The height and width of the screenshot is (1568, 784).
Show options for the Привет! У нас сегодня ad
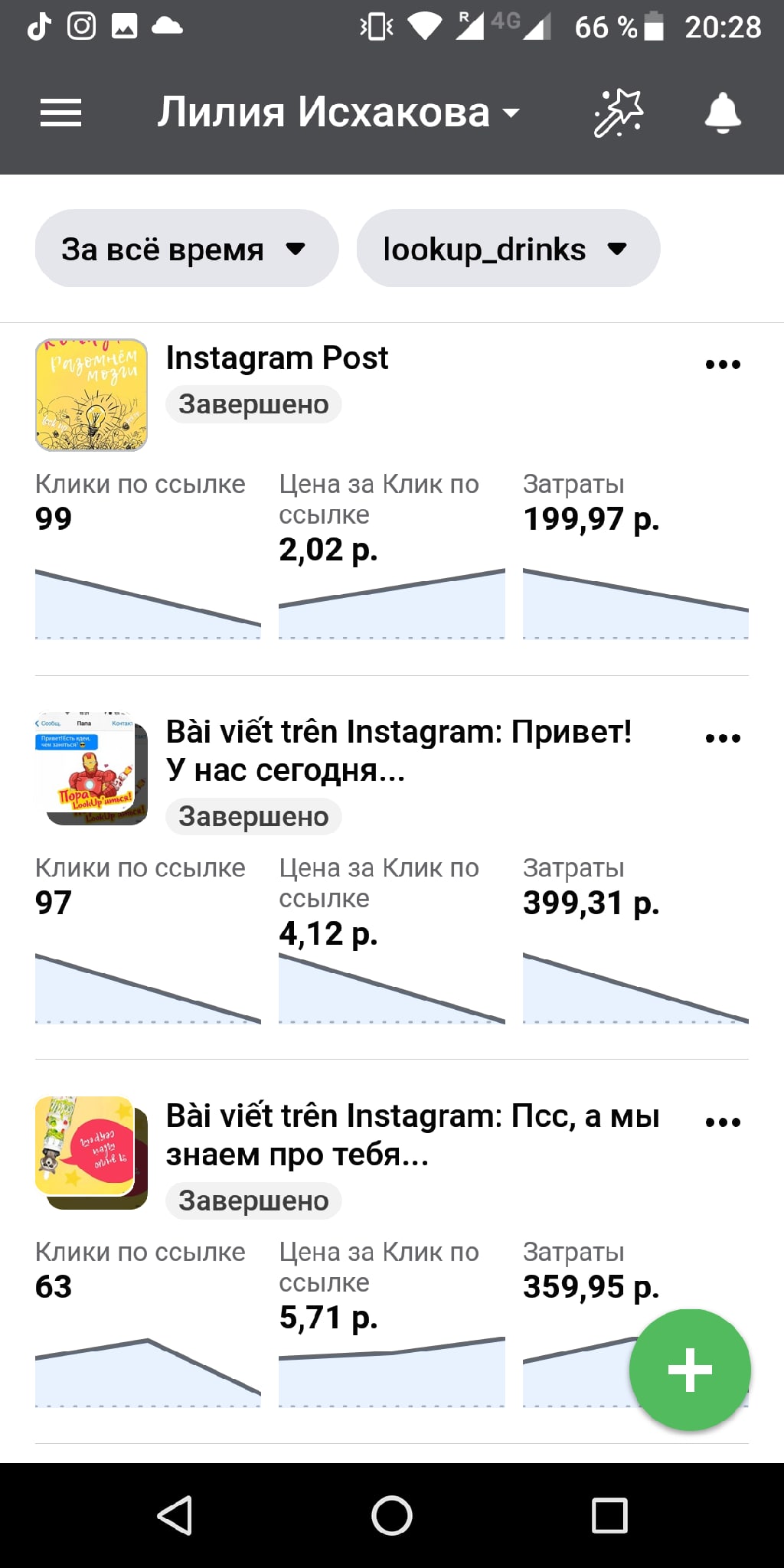(x=723, y=739)
